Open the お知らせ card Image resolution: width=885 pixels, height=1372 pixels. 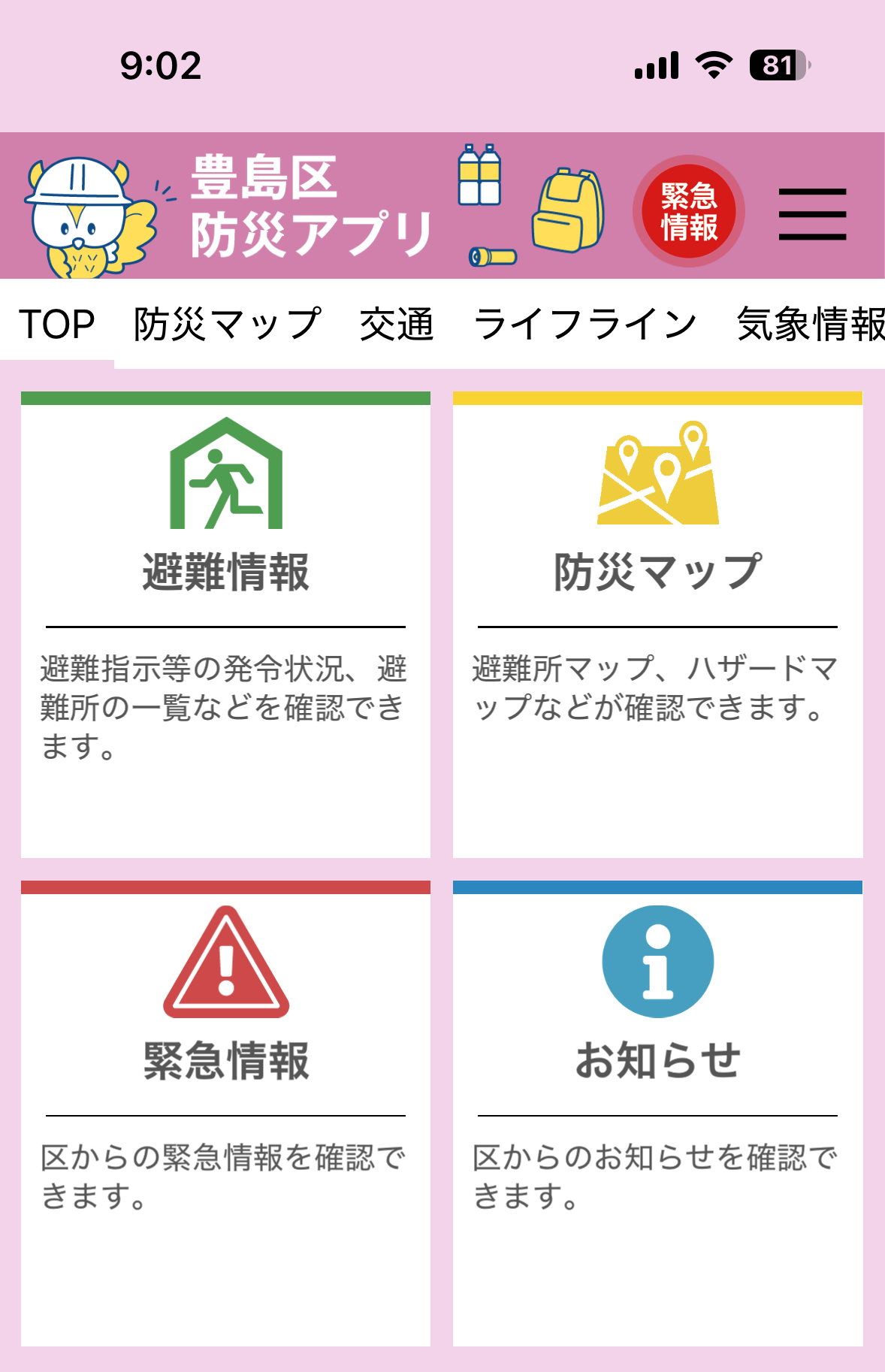tap(657, 1112)
